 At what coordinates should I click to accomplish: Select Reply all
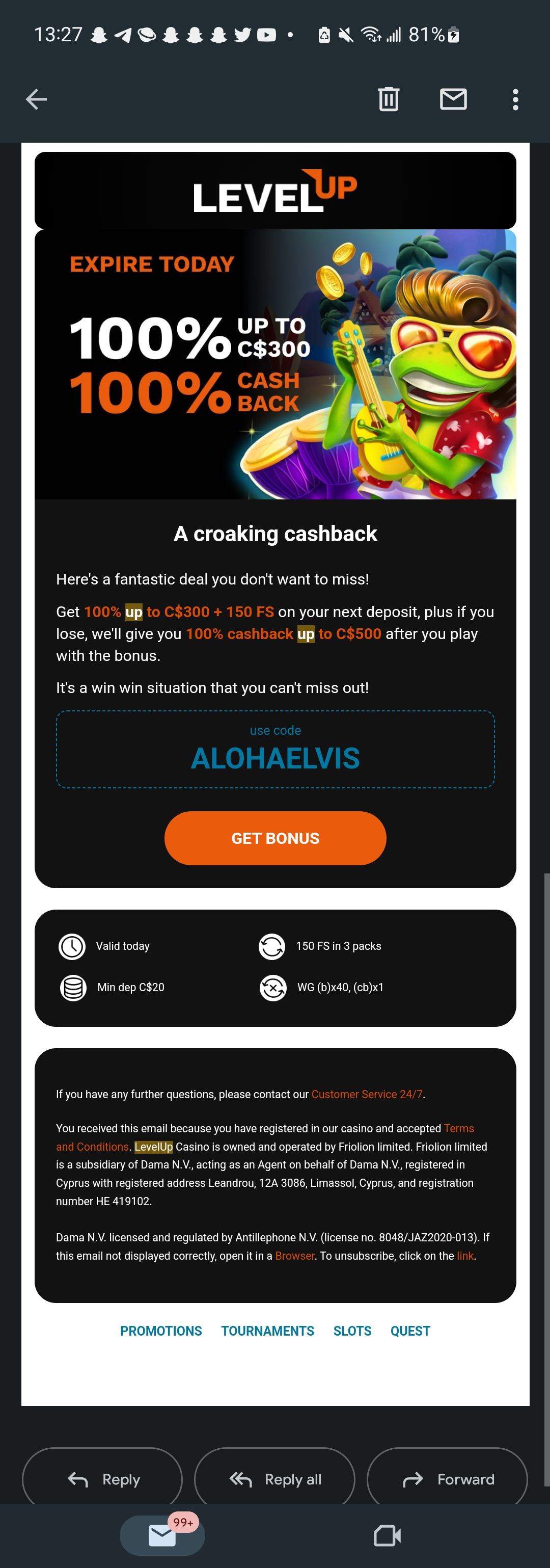(274, 1478)
